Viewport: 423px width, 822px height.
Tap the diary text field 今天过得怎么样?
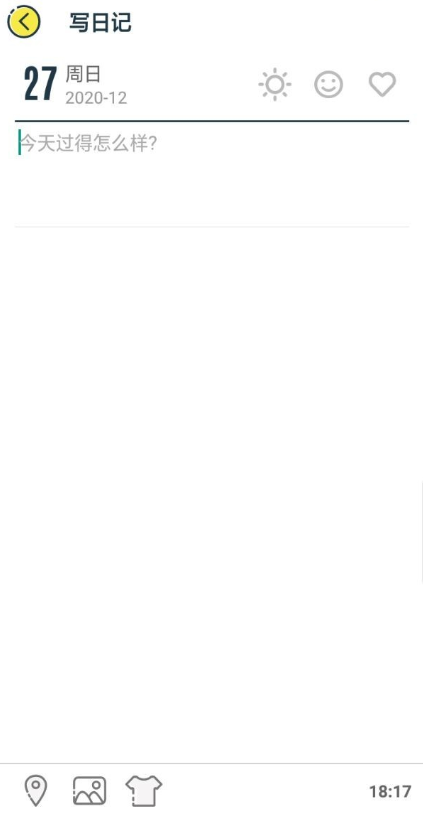pos(212,175)
